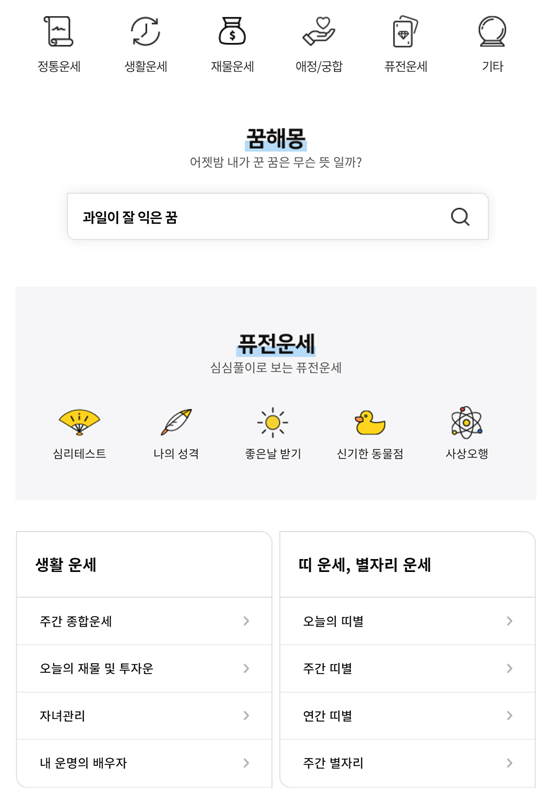View 연간 띠별 fortune
Image resolution: width=555 pixels, height=800 pixels.
click(408, 716)
